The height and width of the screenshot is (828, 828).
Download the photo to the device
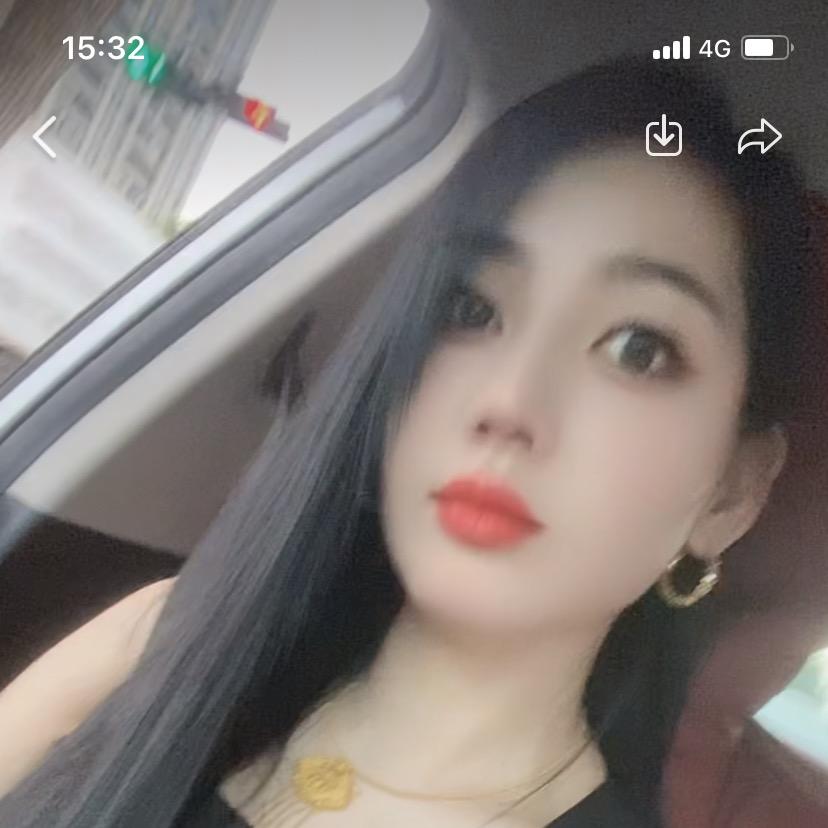[x=664, y=137]
